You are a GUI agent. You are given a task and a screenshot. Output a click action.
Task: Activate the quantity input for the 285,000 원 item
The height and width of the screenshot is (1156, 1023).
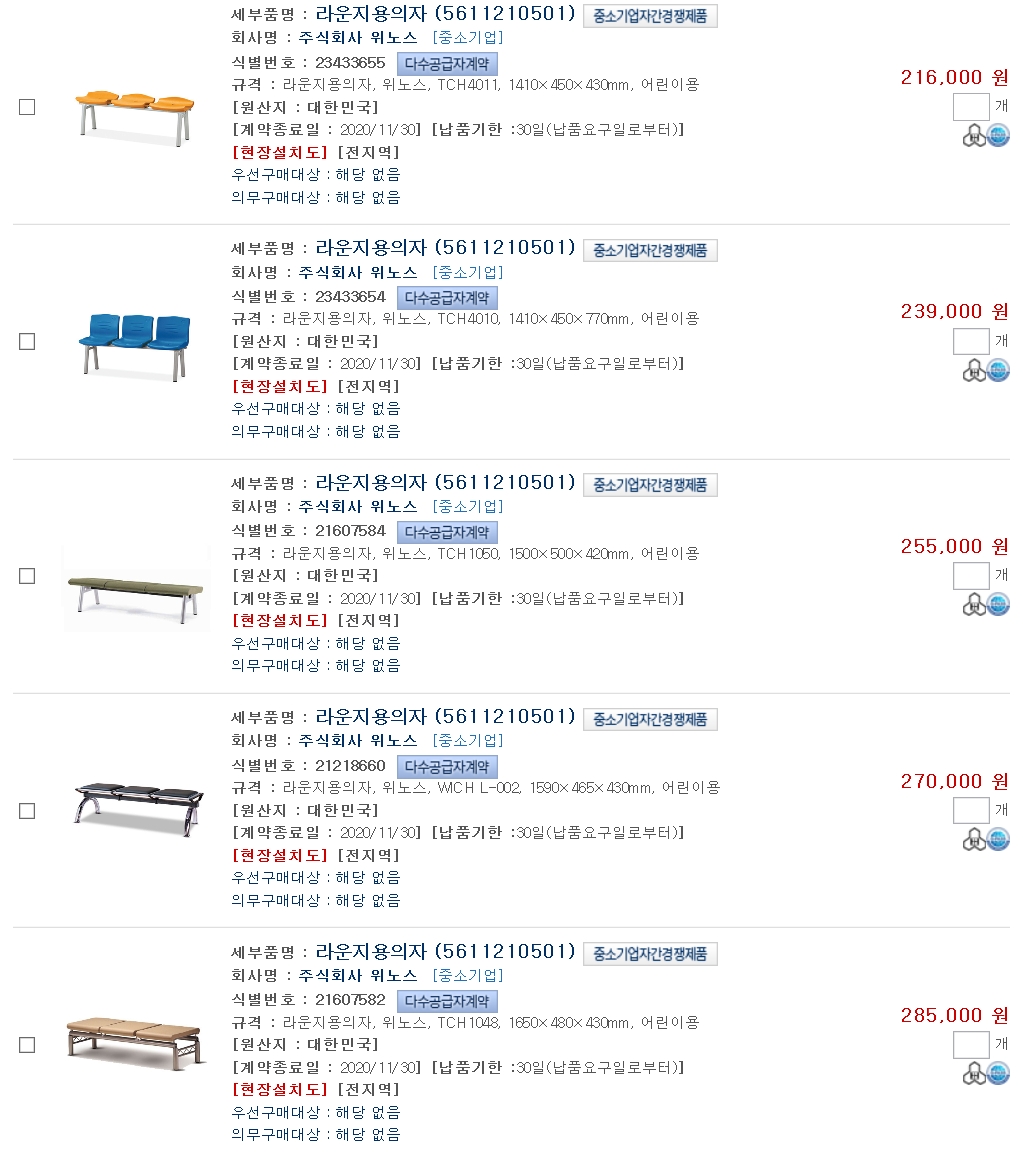coord(970,1045)
